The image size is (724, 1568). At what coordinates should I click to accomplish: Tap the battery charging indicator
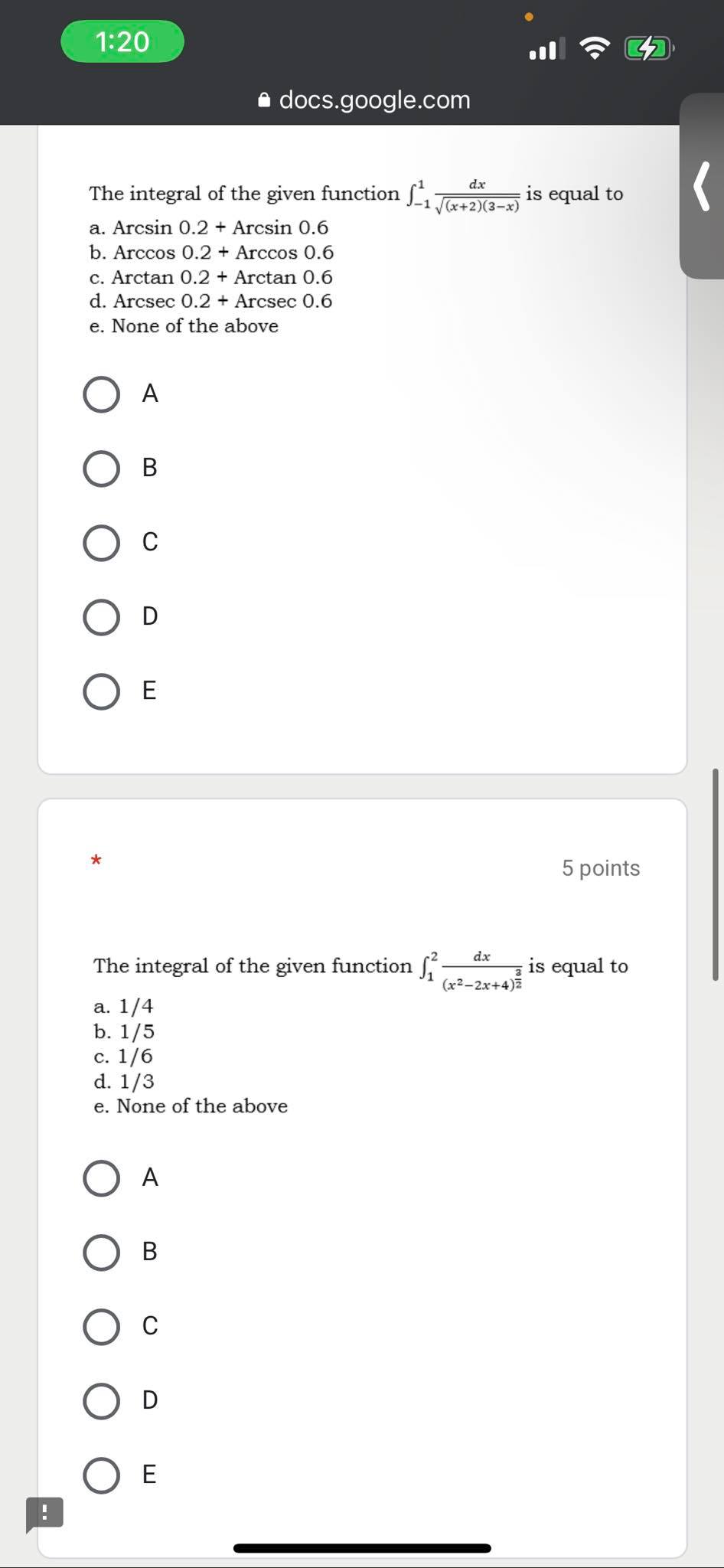point(647,48)
